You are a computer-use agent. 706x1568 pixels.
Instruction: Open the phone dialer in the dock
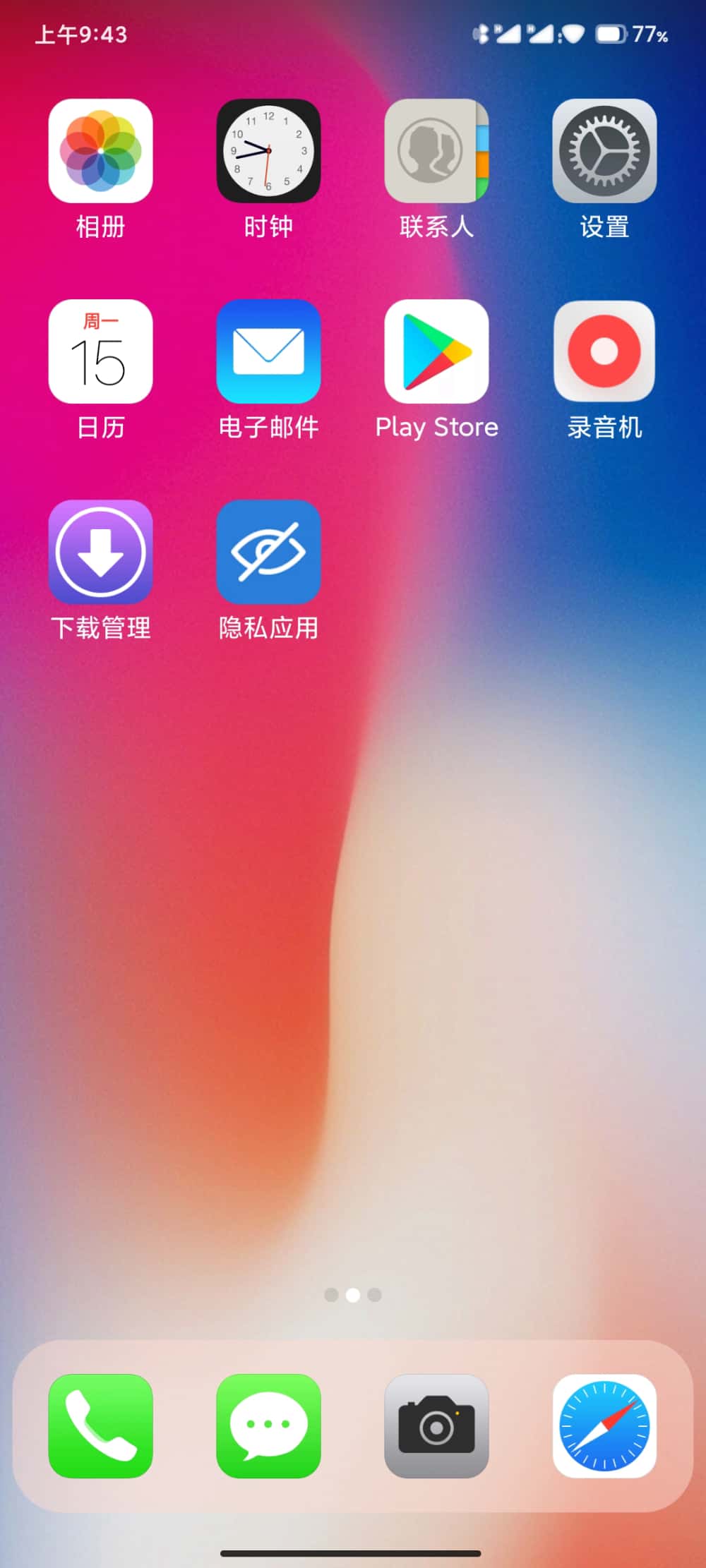tap(100, 1425)
